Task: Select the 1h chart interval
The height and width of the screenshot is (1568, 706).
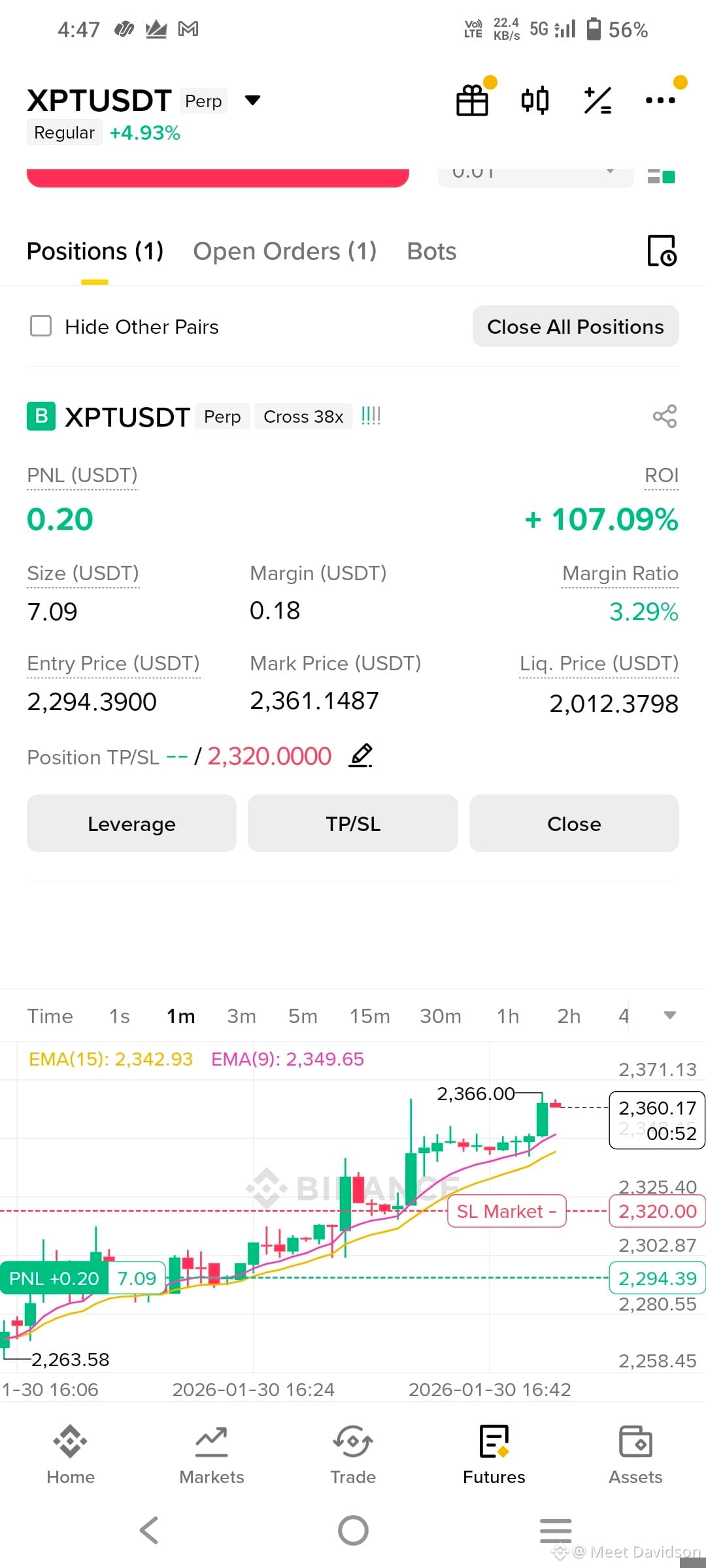Action: [x=508, y=1016]
